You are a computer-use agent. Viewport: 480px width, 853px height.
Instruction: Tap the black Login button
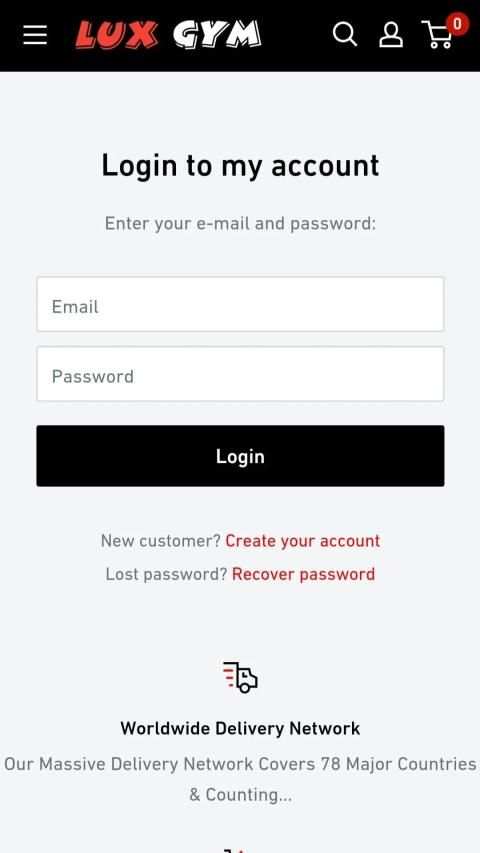pyautogui.click(x=240, y=456)
